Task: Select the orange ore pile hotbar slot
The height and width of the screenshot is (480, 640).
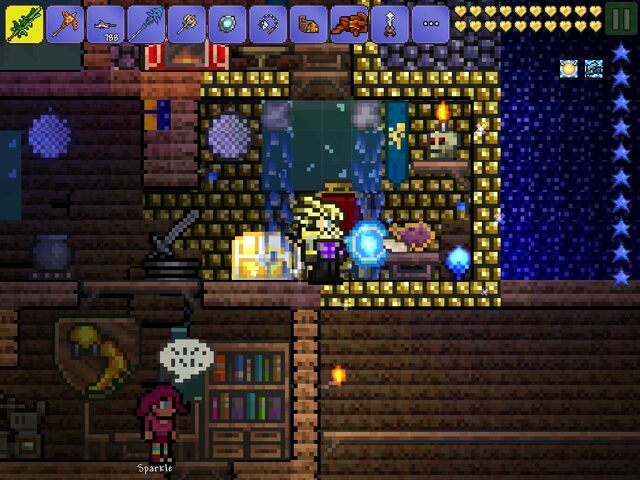Action: (350, 23)
